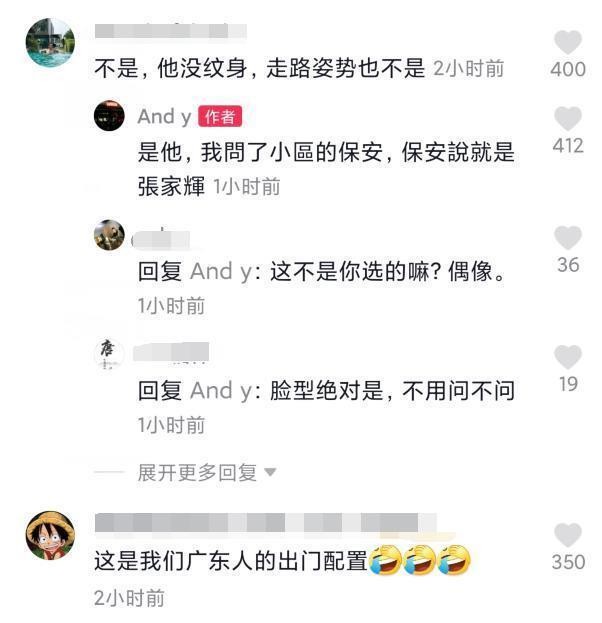Screen dimensions: 602x623
Task: Open the first commenter's pool avatar profile
Action: (x=49, y=42)
